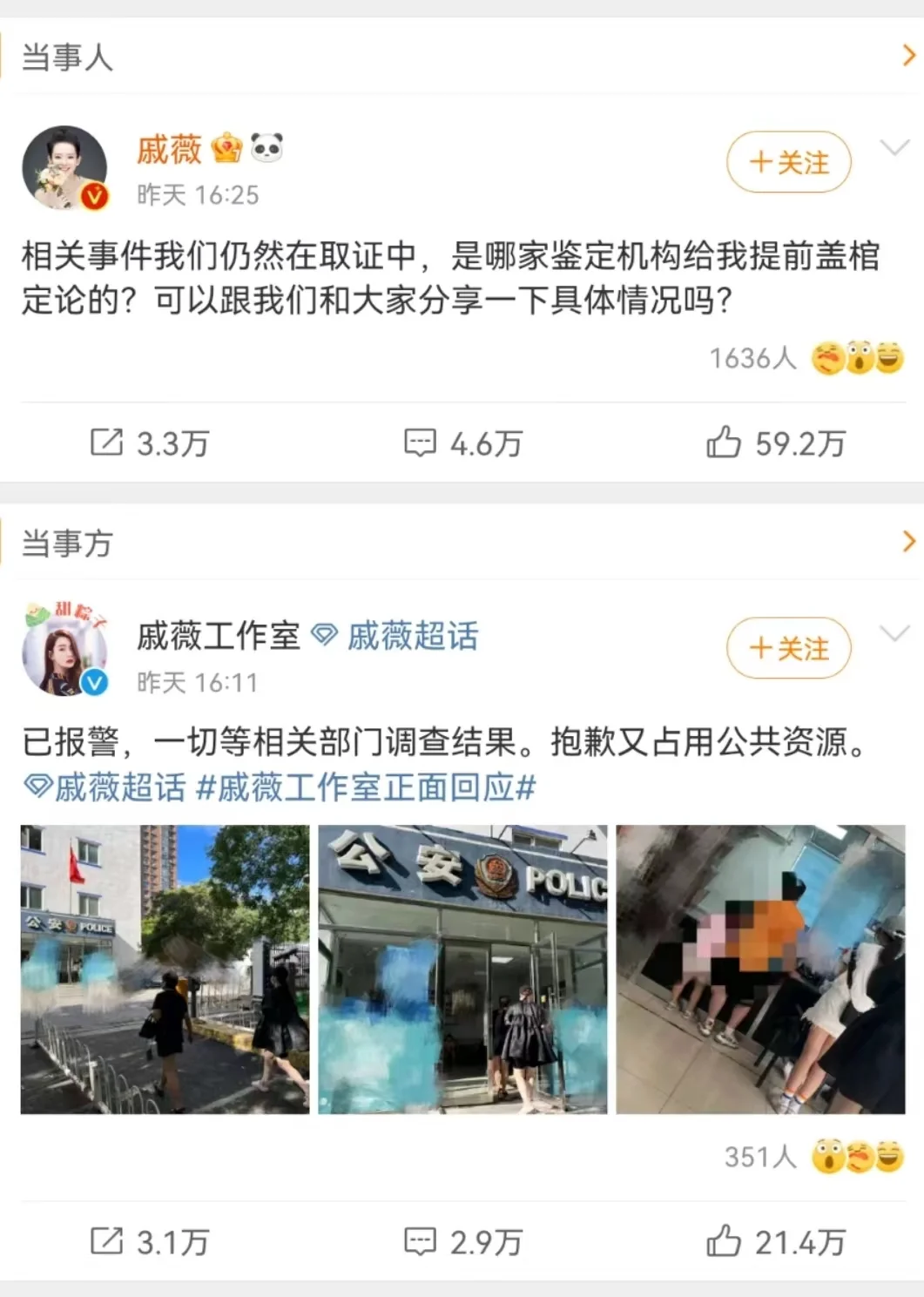The width and height of the screenshot is (924, 1297).
Task: Open the #戚薇工作室正面回应# hashtag
Action: [x=366, y=787]
